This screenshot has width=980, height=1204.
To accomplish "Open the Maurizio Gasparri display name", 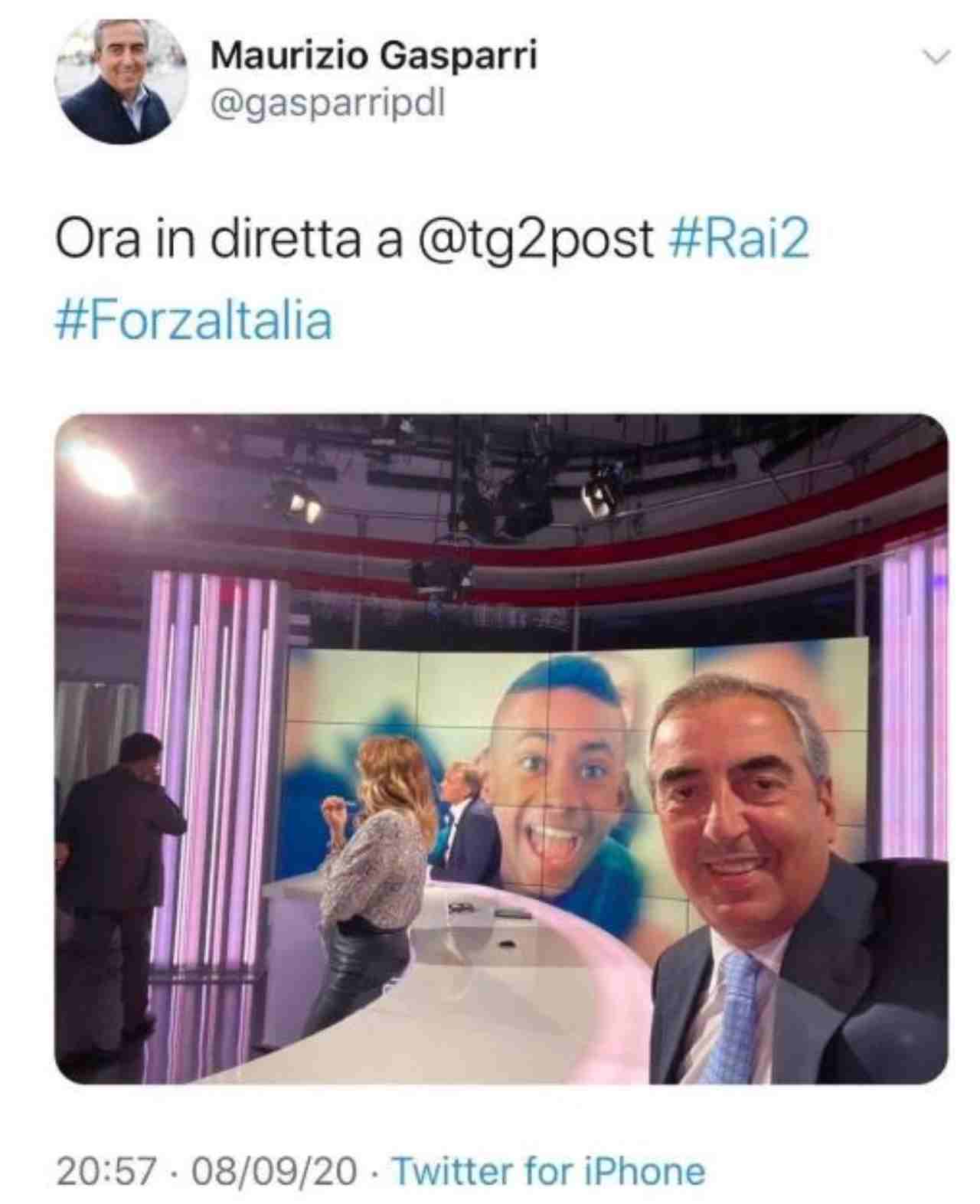I will (374, 56).
